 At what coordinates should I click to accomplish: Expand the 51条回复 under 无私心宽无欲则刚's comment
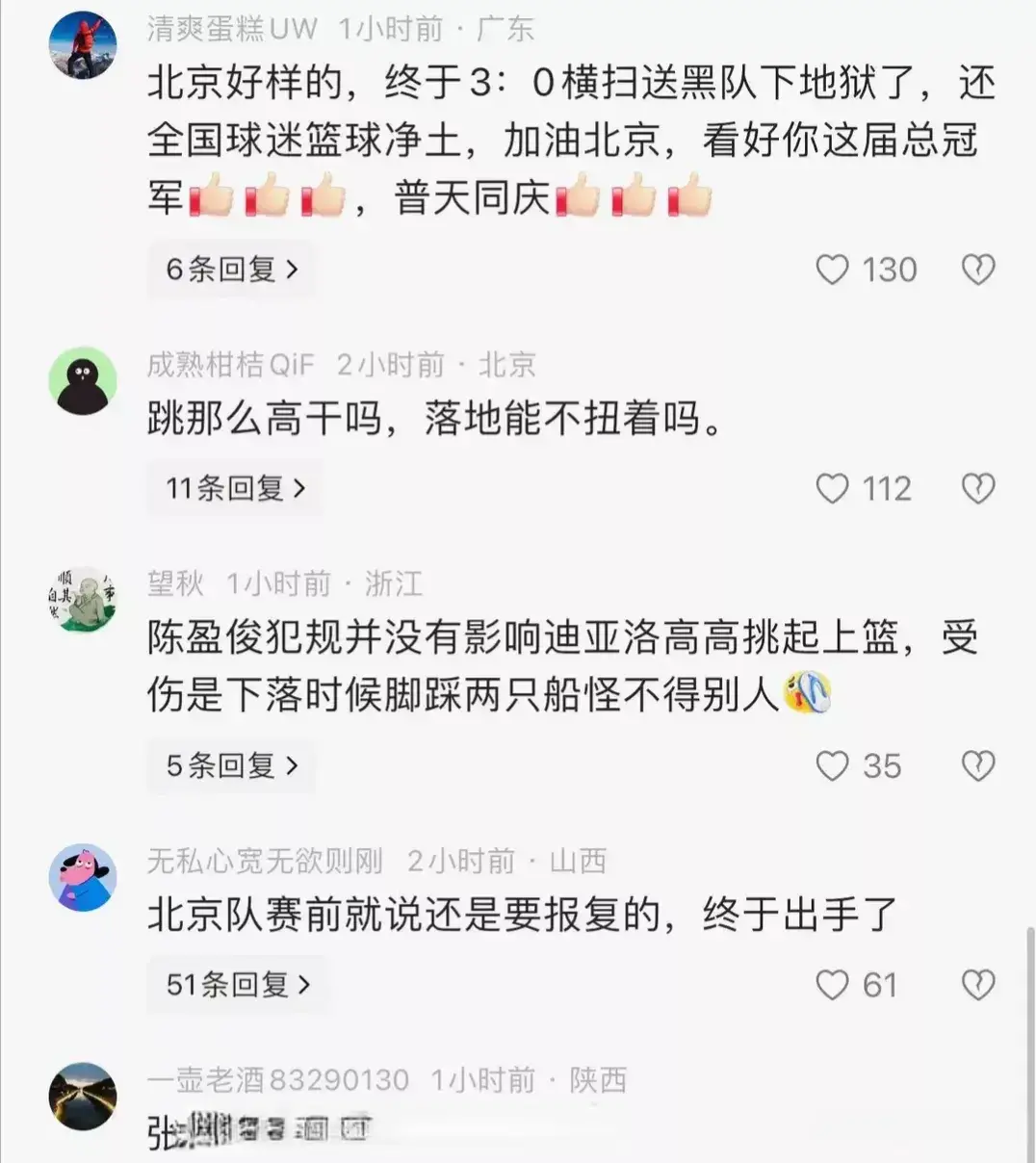click(238, 985)
